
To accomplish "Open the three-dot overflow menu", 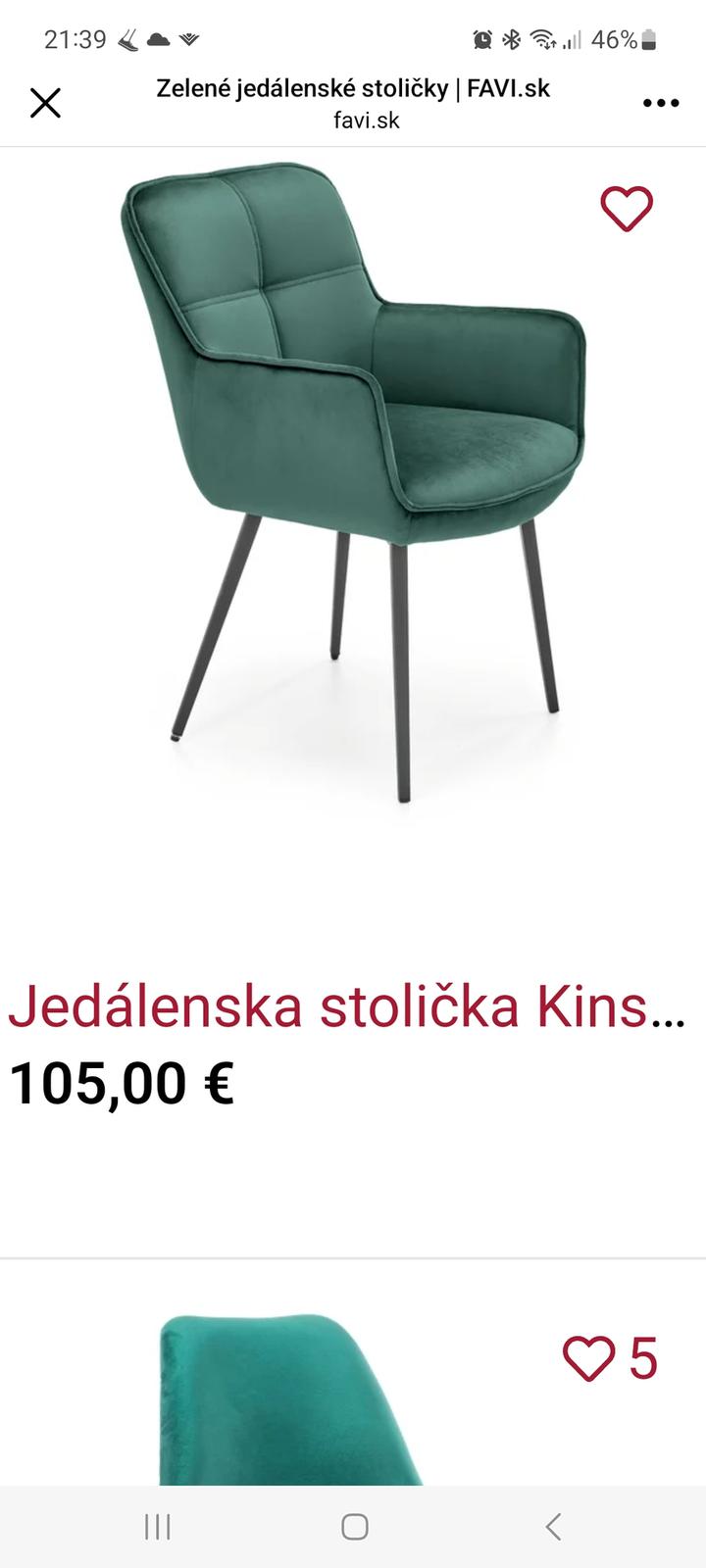I will (x=661, y=103).
